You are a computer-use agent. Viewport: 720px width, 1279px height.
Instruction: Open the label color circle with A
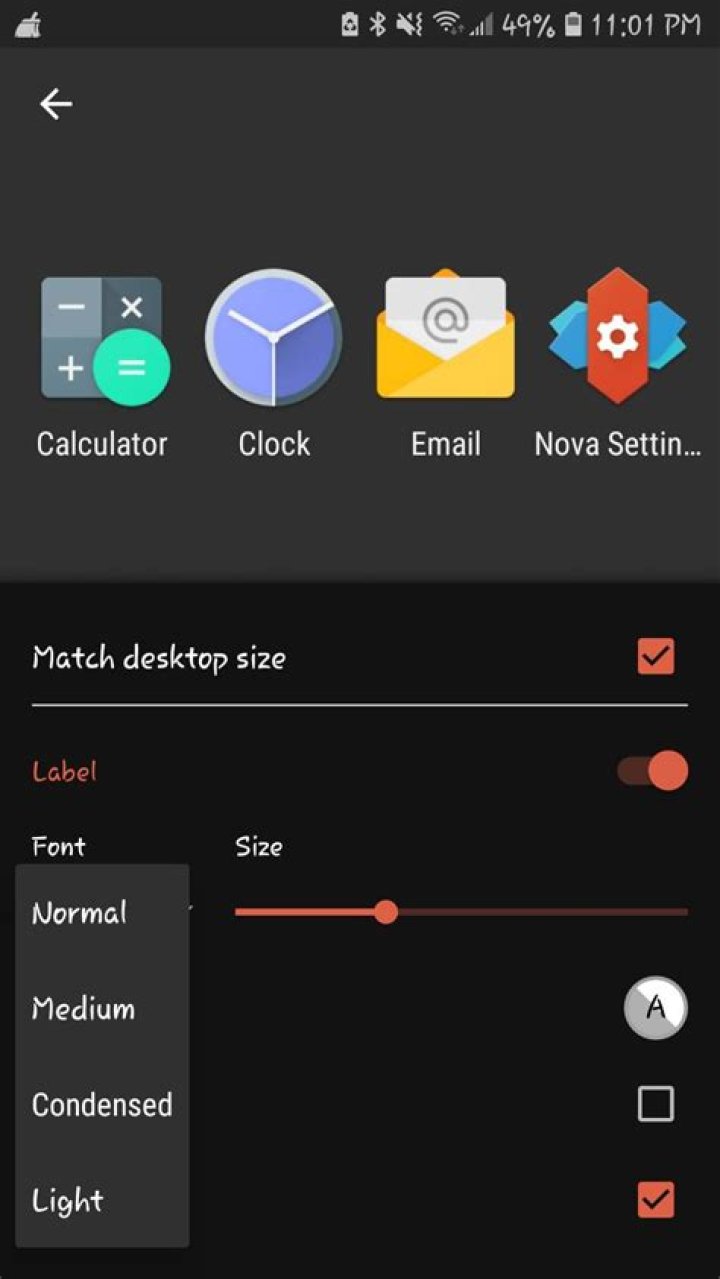point(655,1008)
